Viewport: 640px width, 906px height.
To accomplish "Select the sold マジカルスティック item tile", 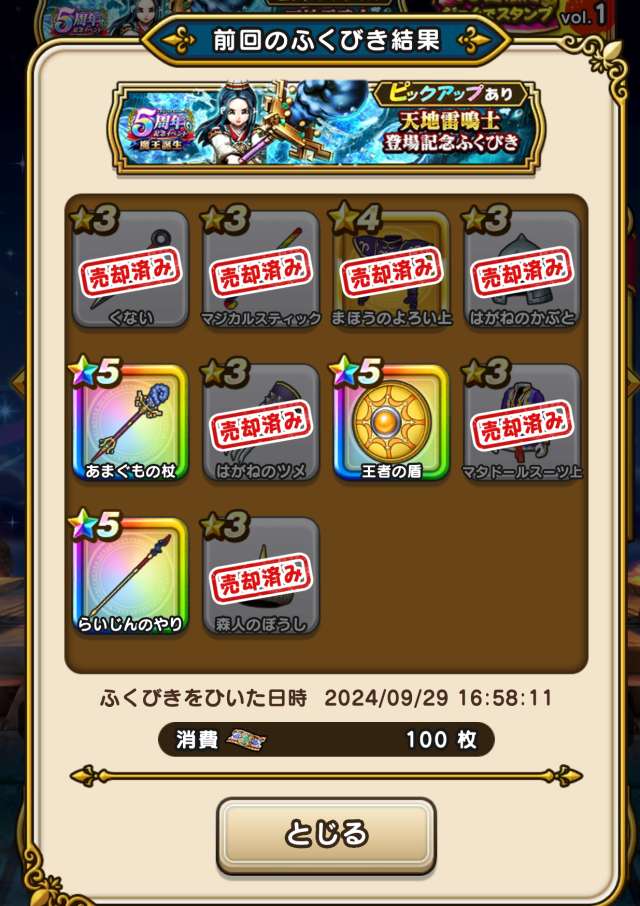I will pyautogui.click(x=261, y=269).
